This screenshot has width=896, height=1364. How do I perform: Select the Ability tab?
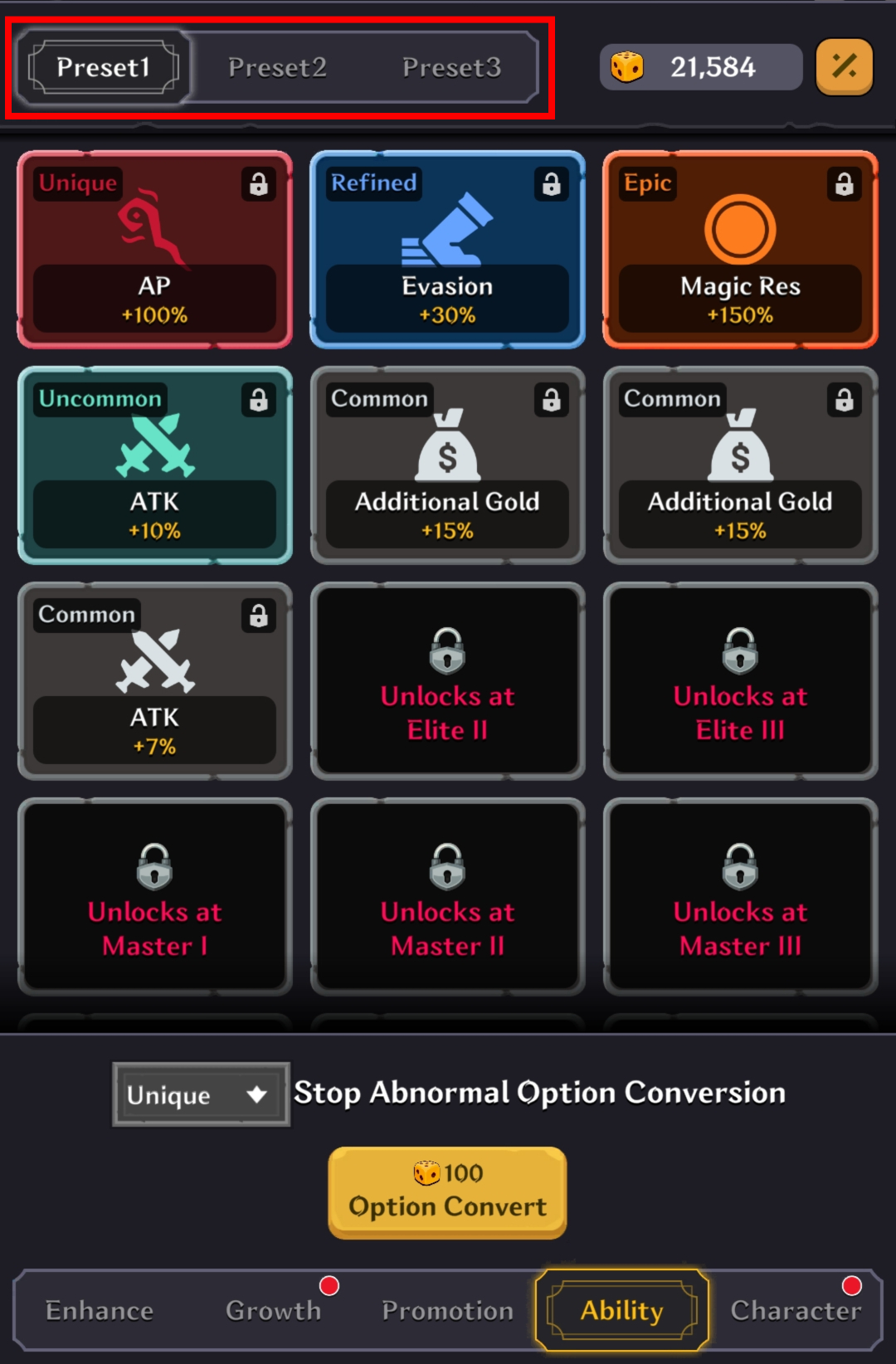(x=621, y=1310)
